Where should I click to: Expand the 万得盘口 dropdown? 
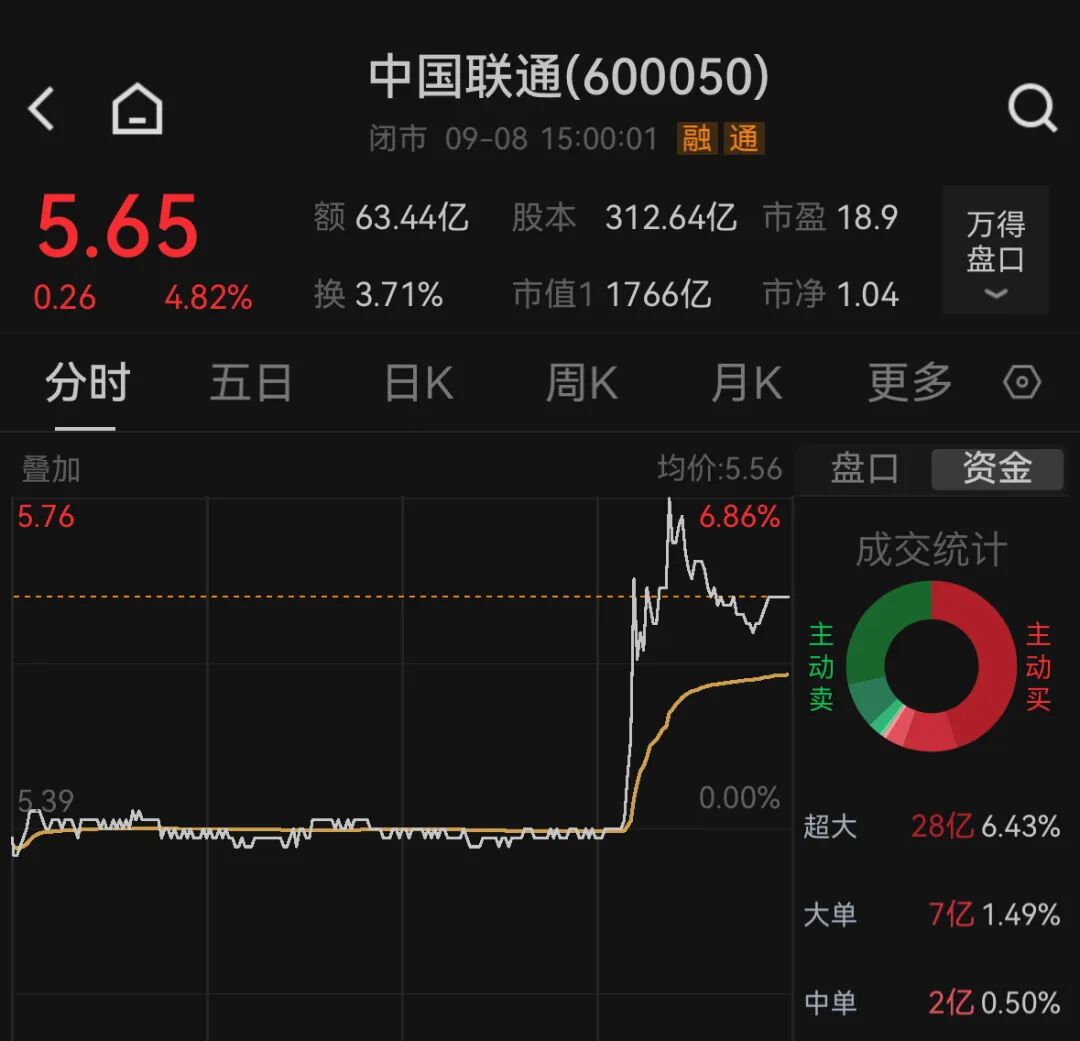995,250
